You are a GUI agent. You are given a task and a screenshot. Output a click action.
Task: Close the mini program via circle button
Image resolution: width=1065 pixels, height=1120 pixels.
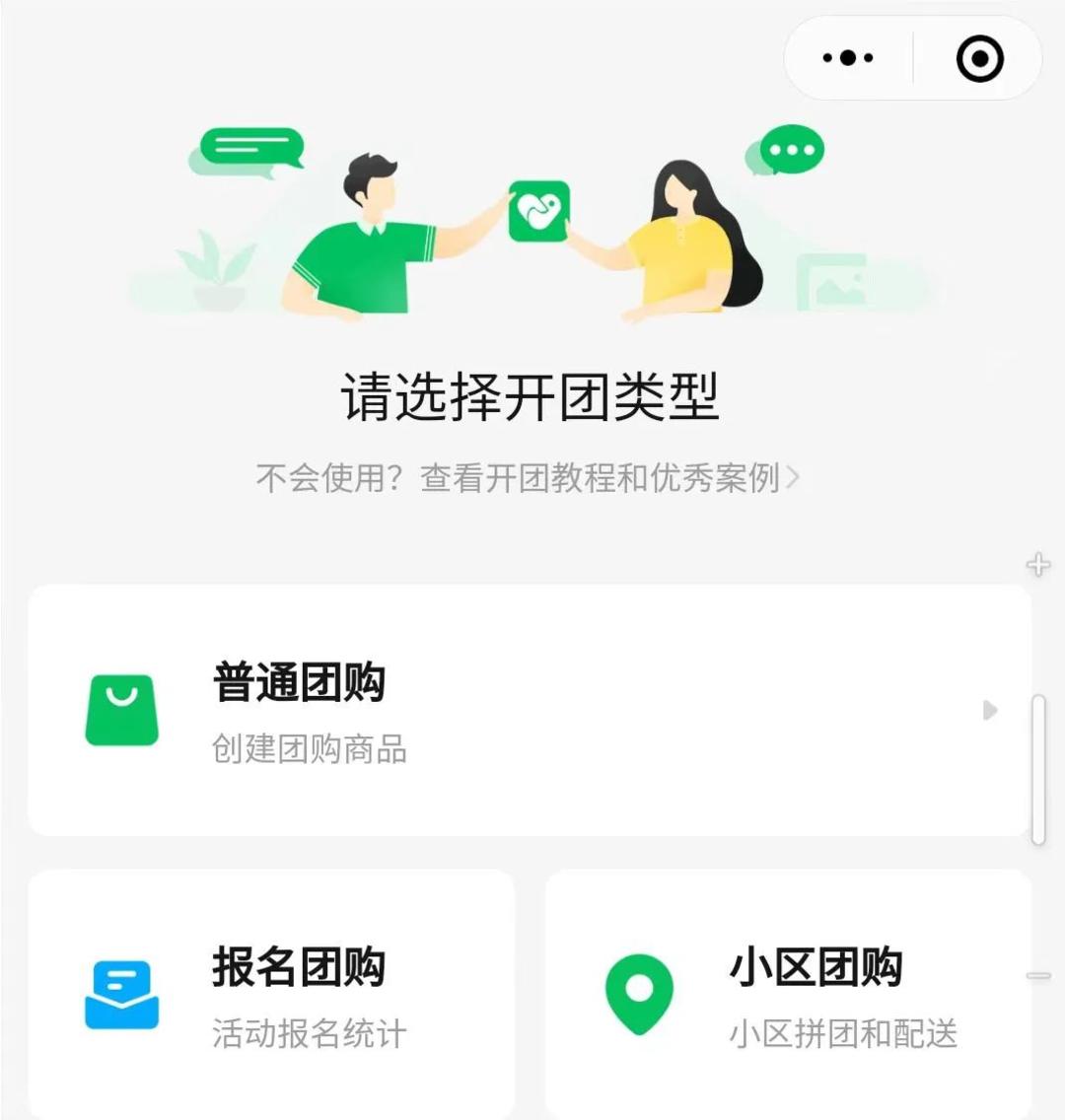click(x=979, y=58)
